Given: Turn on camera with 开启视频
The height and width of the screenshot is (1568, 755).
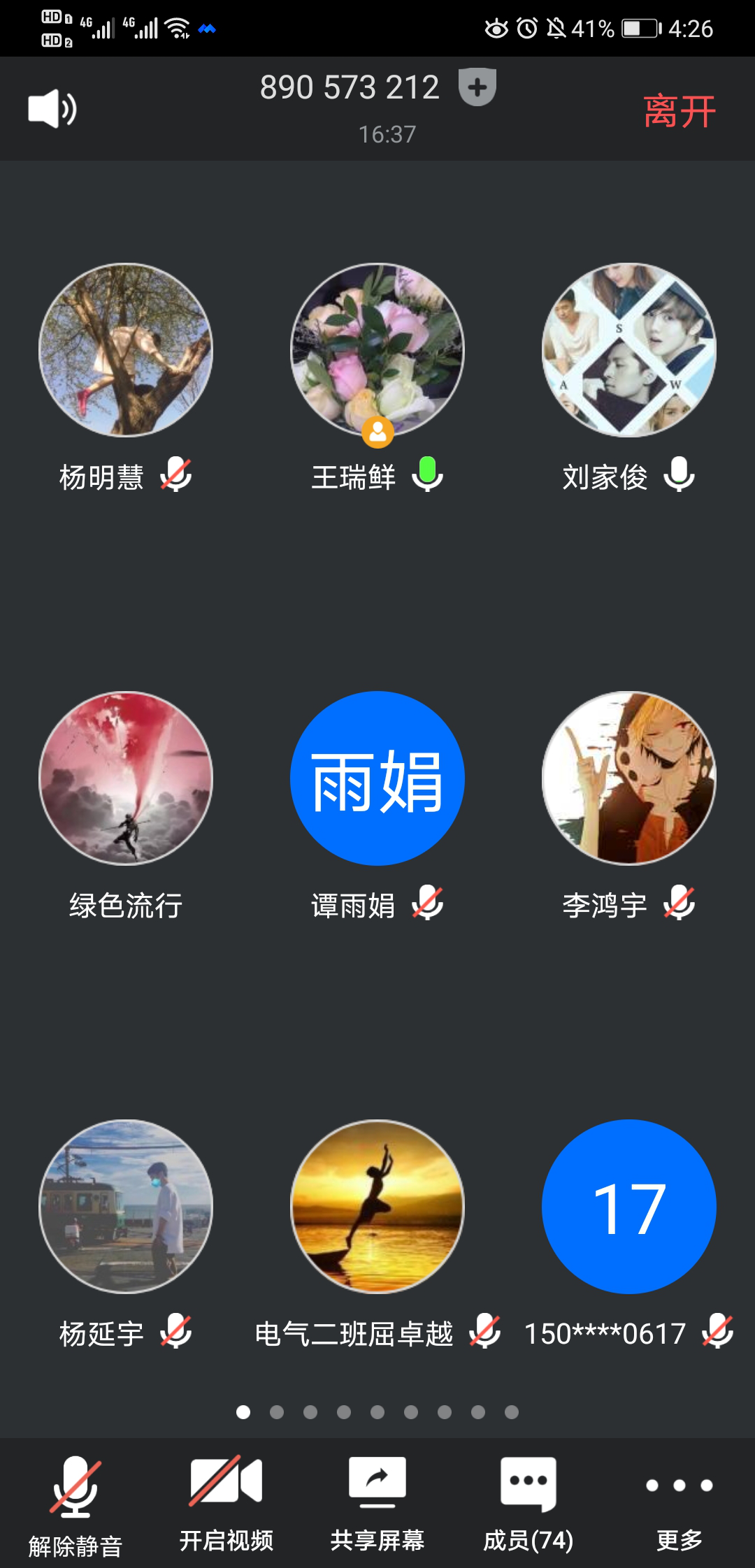Looking at the screenshot, I should tap(226, 1502).
